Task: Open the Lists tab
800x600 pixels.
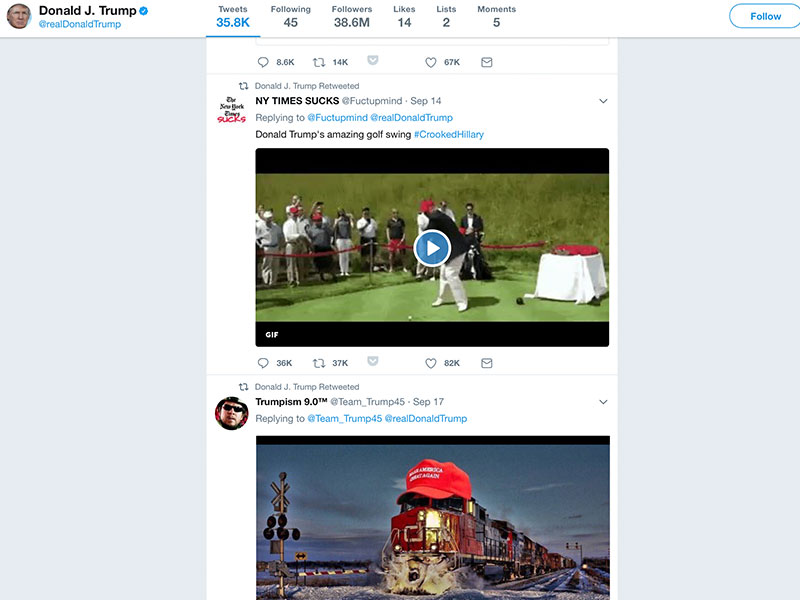Action: click(446, 16)
